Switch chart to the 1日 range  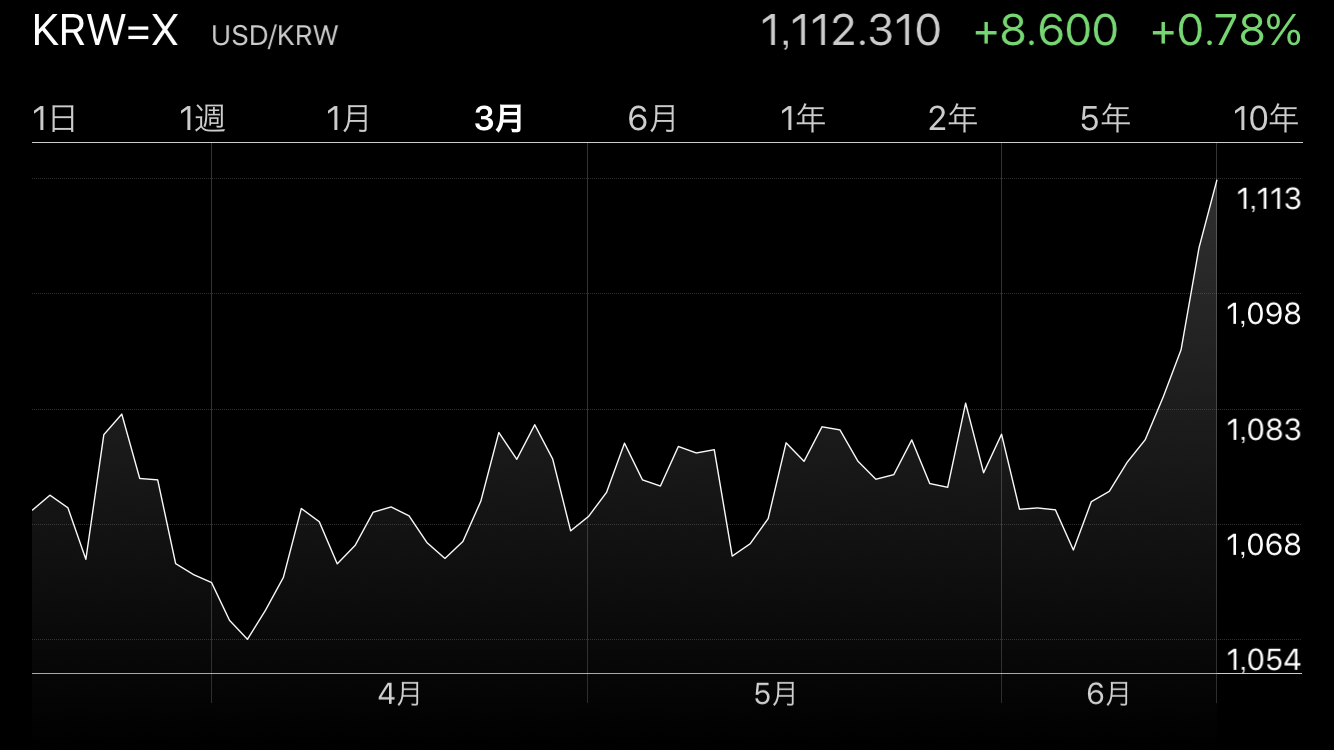pos(55,119)
